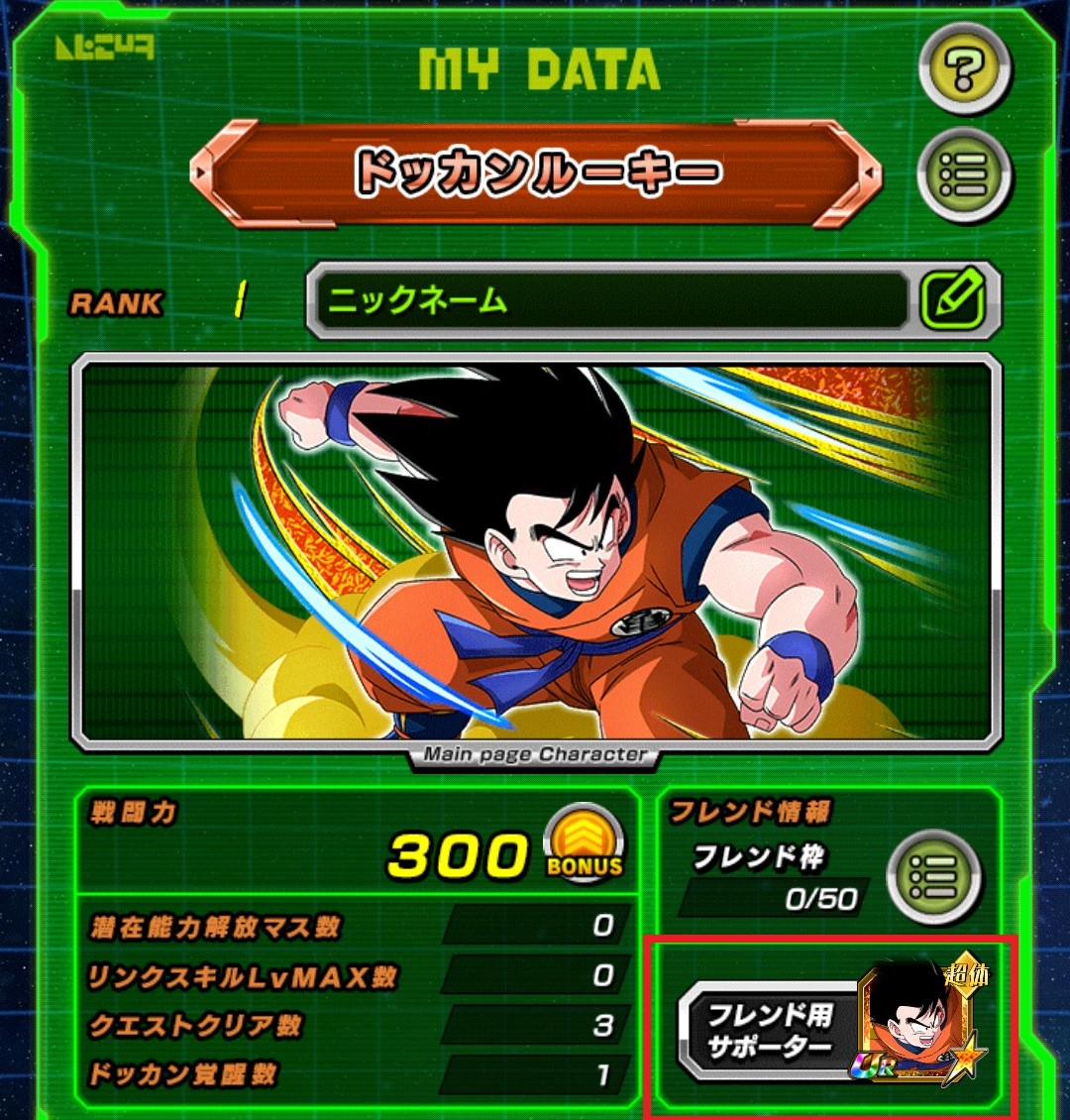Screen dimensions: 1070x1120
Task: Edit the nickname with the pencil icon
Action: (x=951, y=300)
